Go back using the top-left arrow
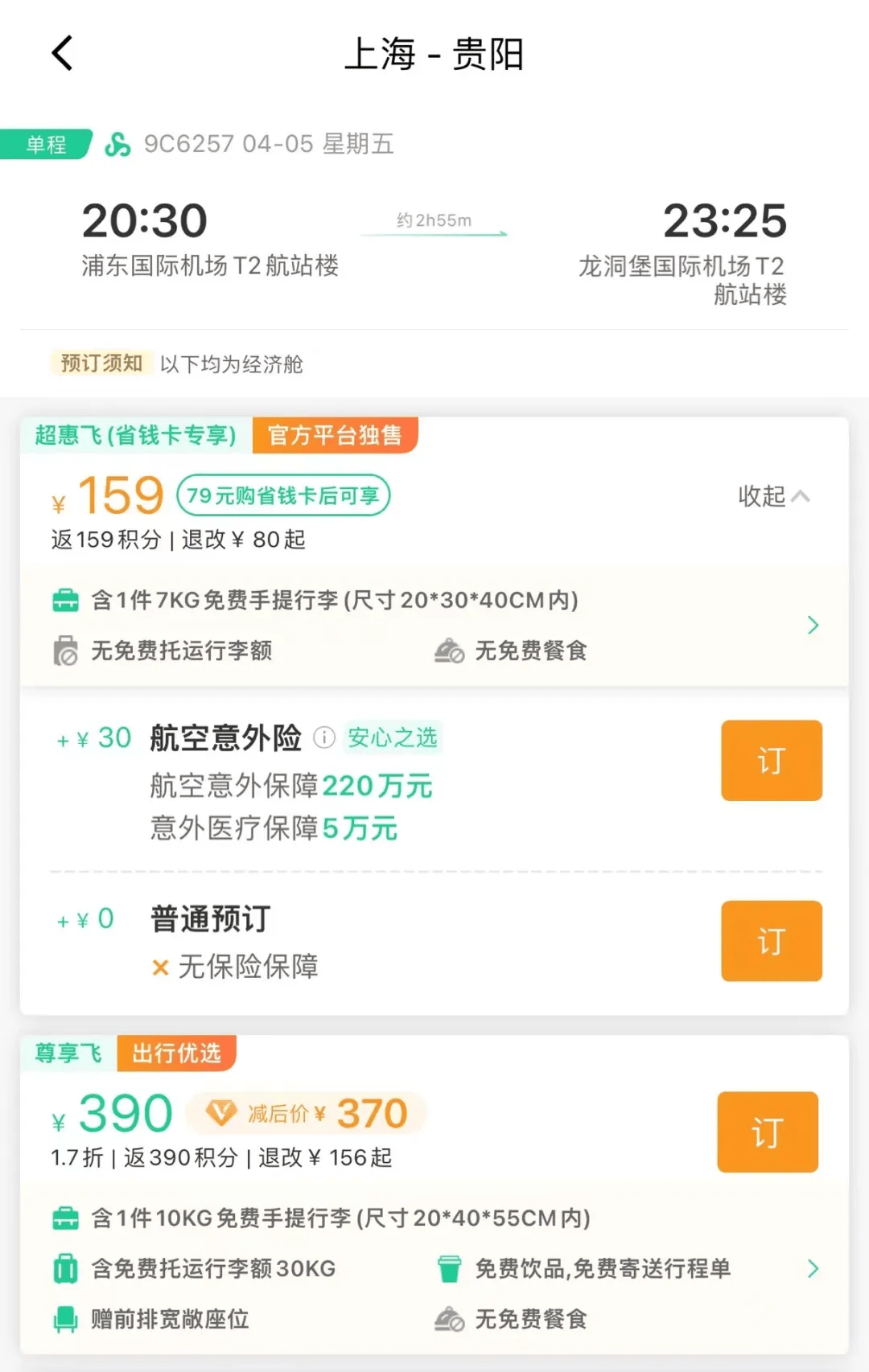 click(62, 54)
